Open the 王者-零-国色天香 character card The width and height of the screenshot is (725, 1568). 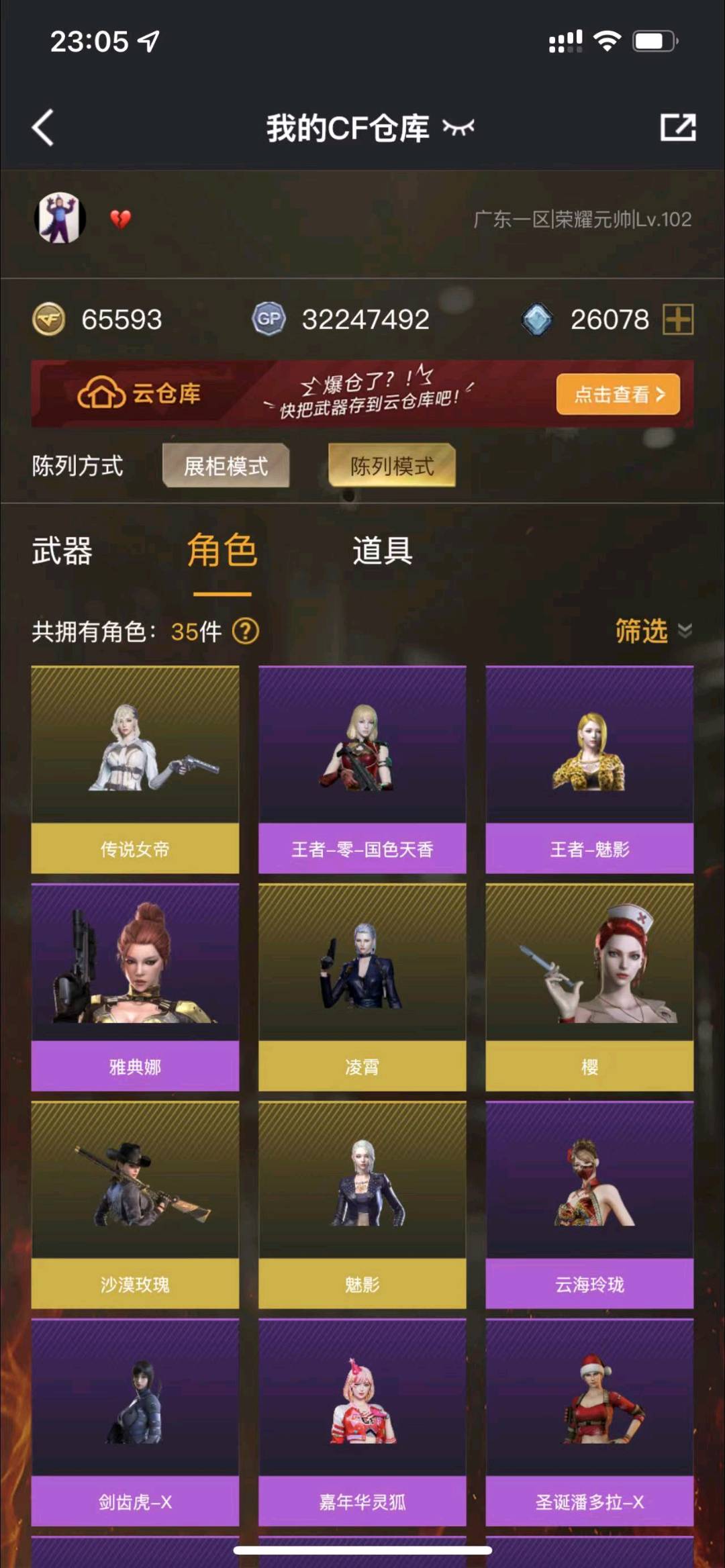(362, 769)
